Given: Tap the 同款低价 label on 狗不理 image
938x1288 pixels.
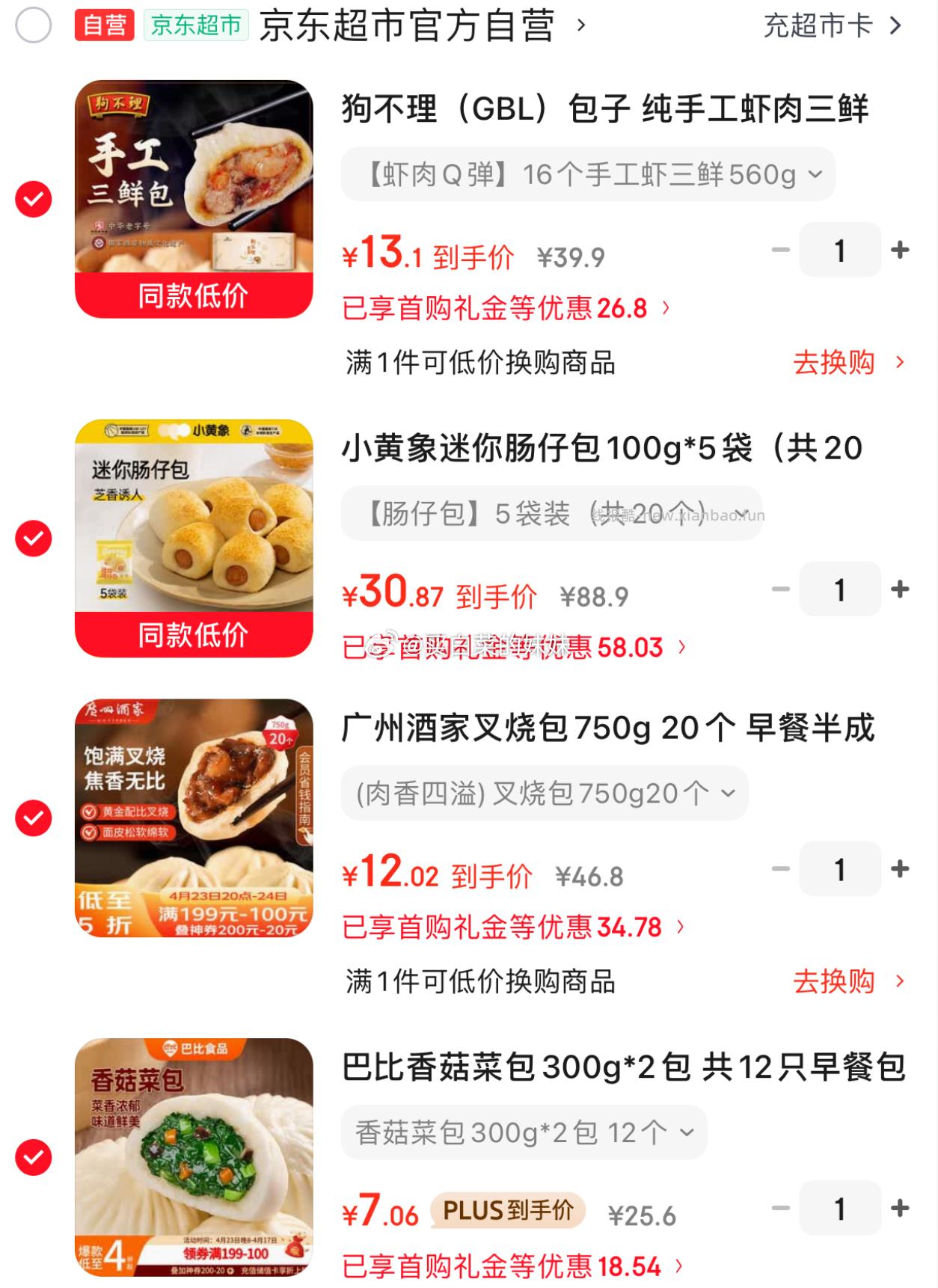Looking at the screenshot, I should pyautogui.click(x=194, y=298).
